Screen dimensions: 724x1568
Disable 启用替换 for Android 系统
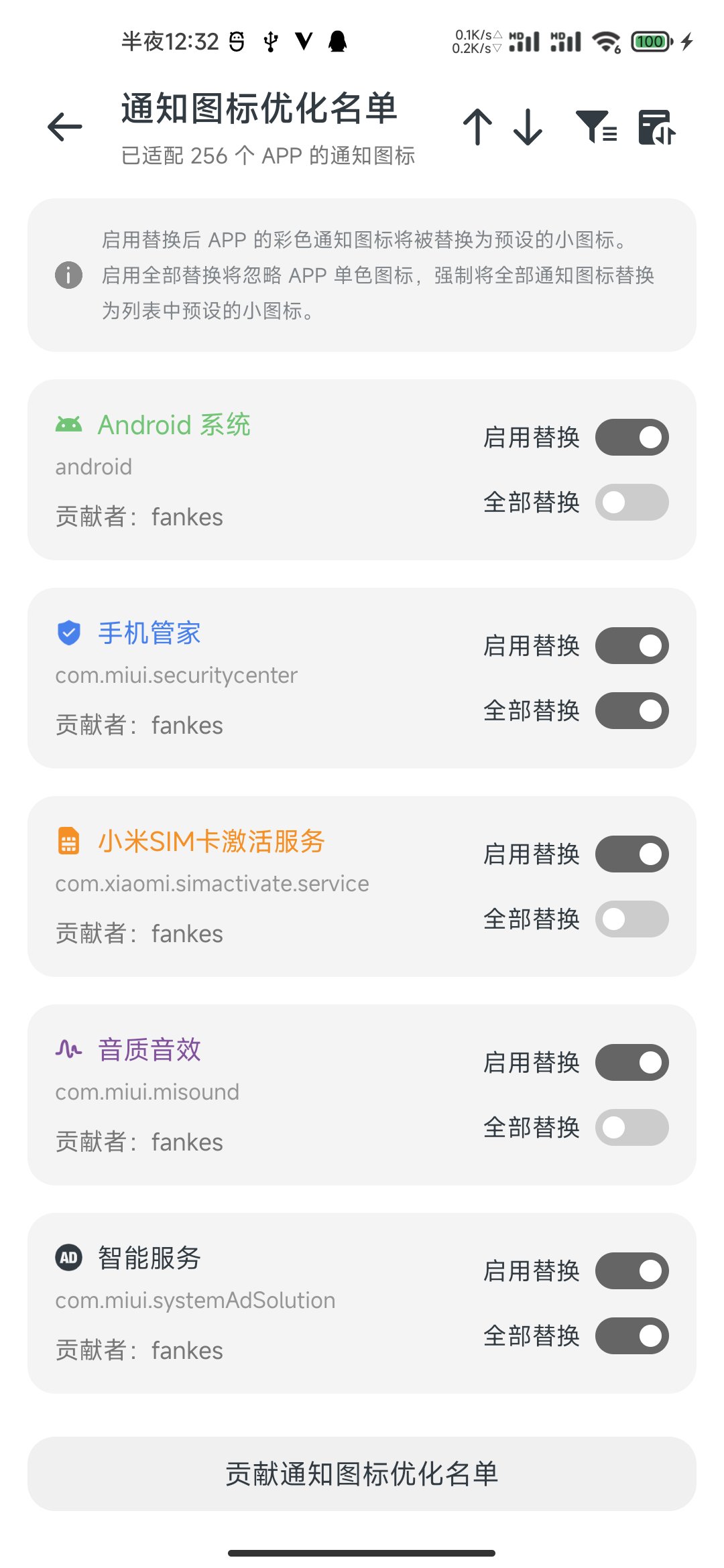631,438
